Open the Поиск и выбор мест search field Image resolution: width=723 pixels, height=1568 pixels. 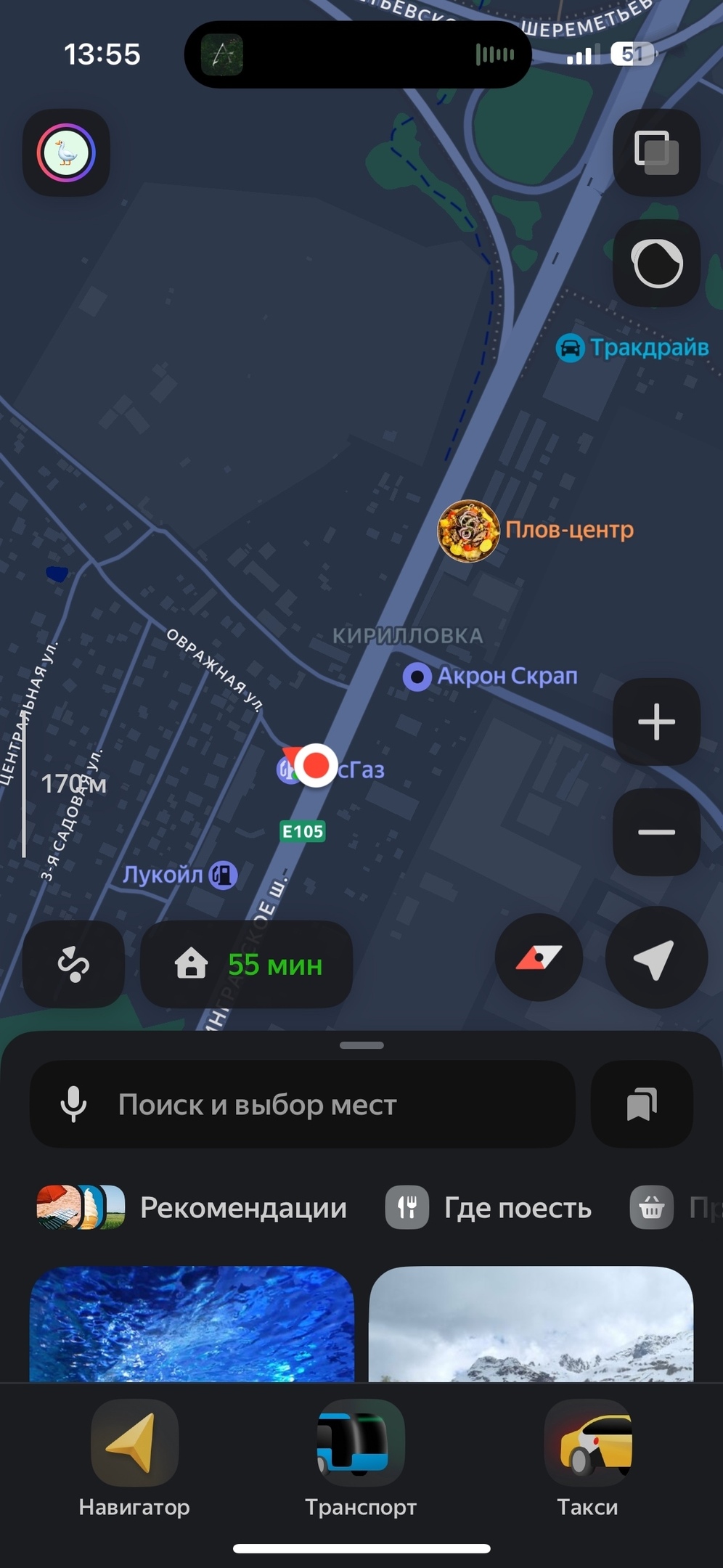(327, 1105)
